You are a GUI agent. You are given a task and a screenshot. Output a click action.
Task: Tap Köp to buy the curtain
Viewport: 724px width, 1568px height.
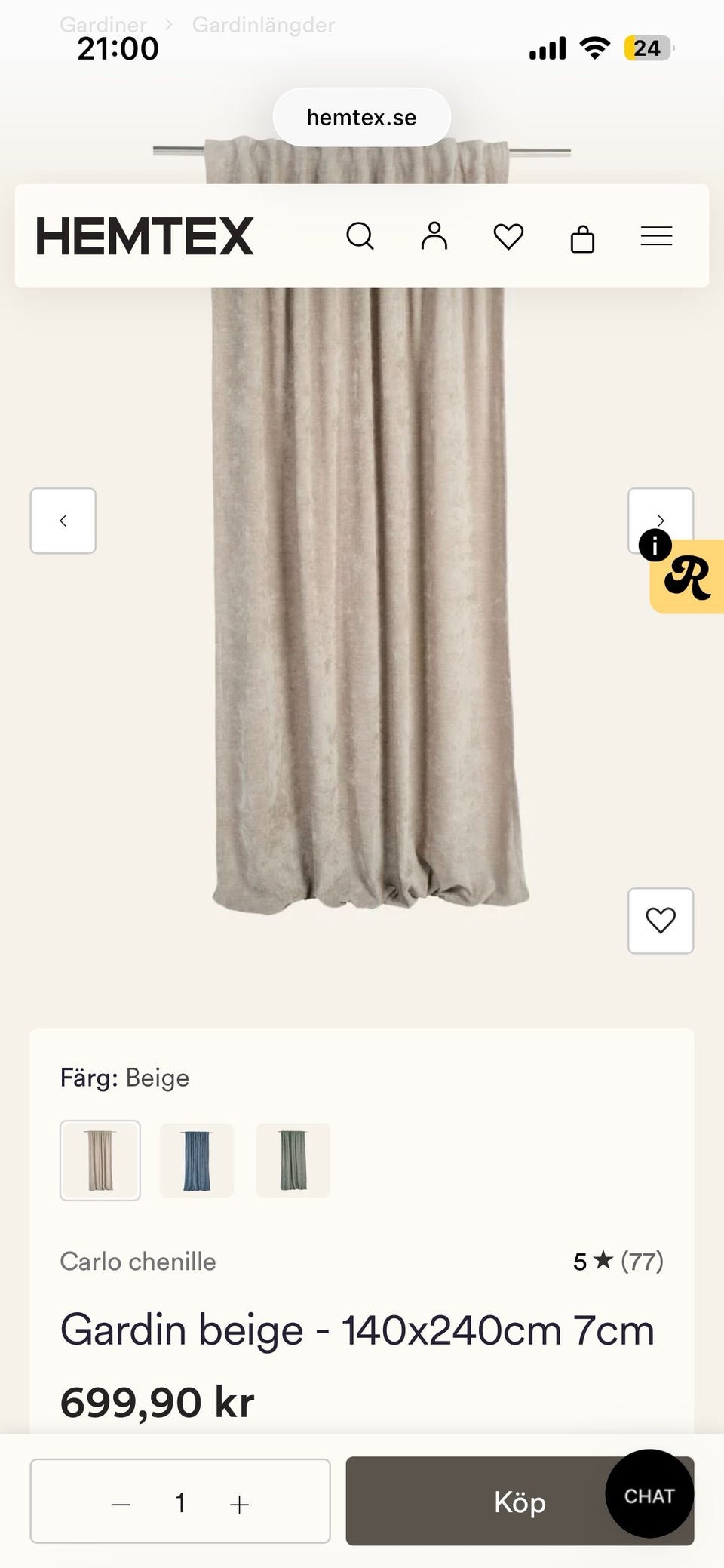click(520, 1502)
